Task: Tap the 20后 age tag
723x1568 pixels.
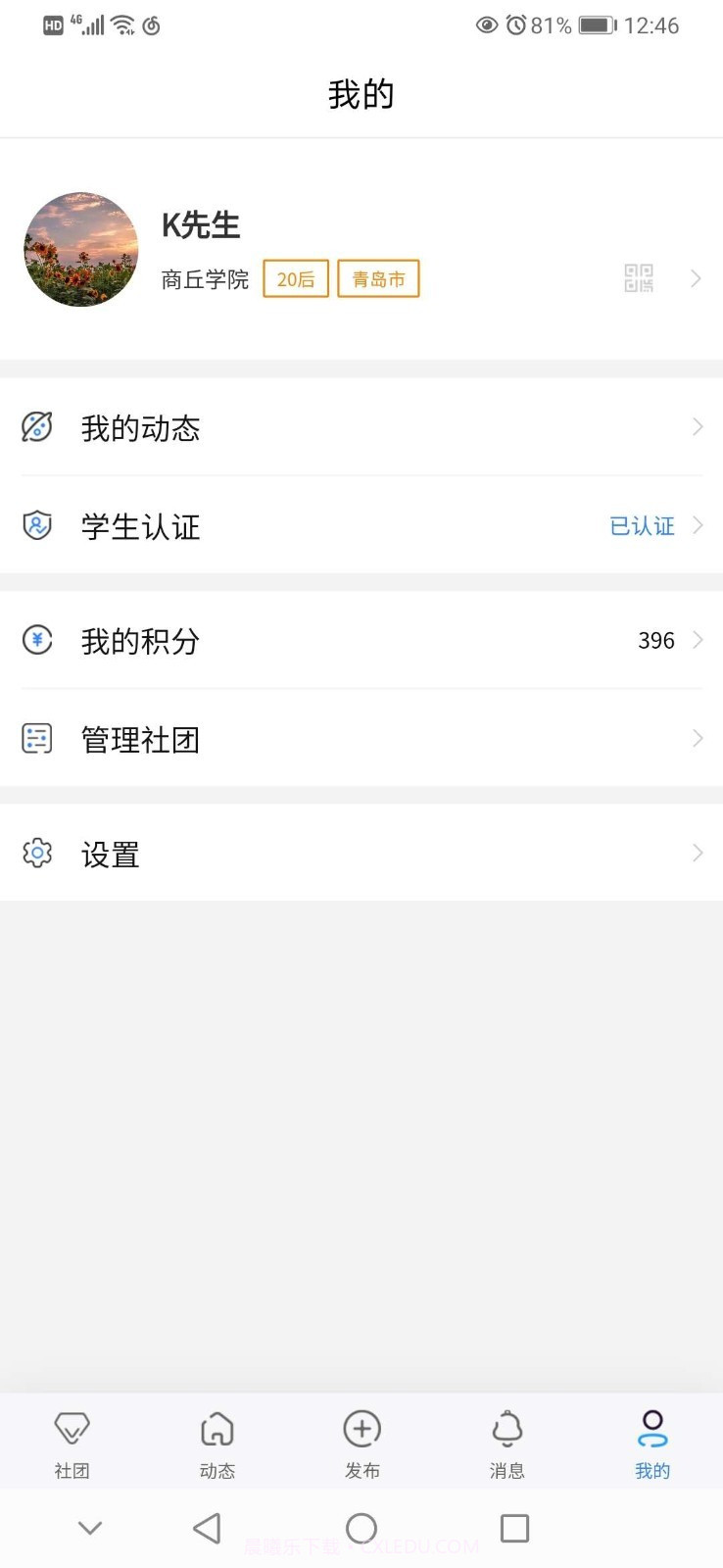Action: (294, 278)
